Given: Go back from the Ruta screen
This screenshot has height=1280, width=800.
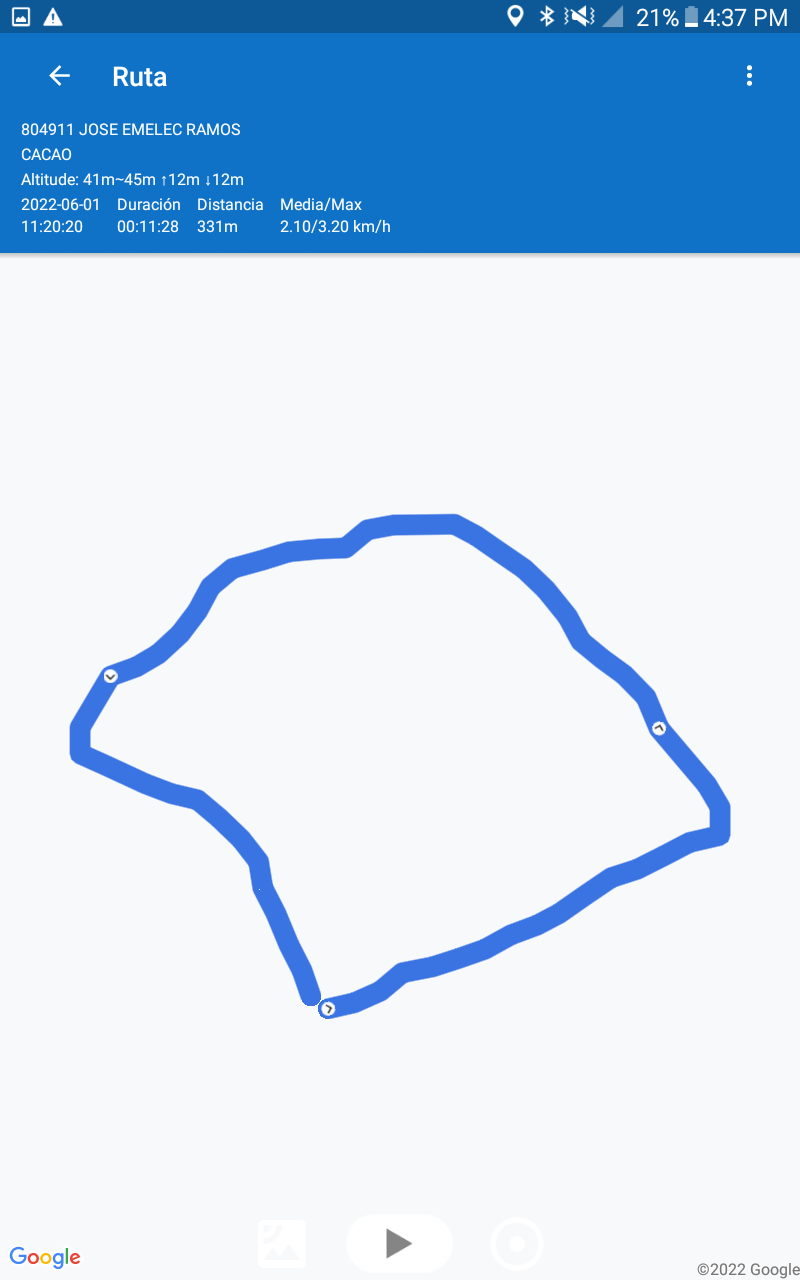Looking at the screenshot, I should pos(60,76).
